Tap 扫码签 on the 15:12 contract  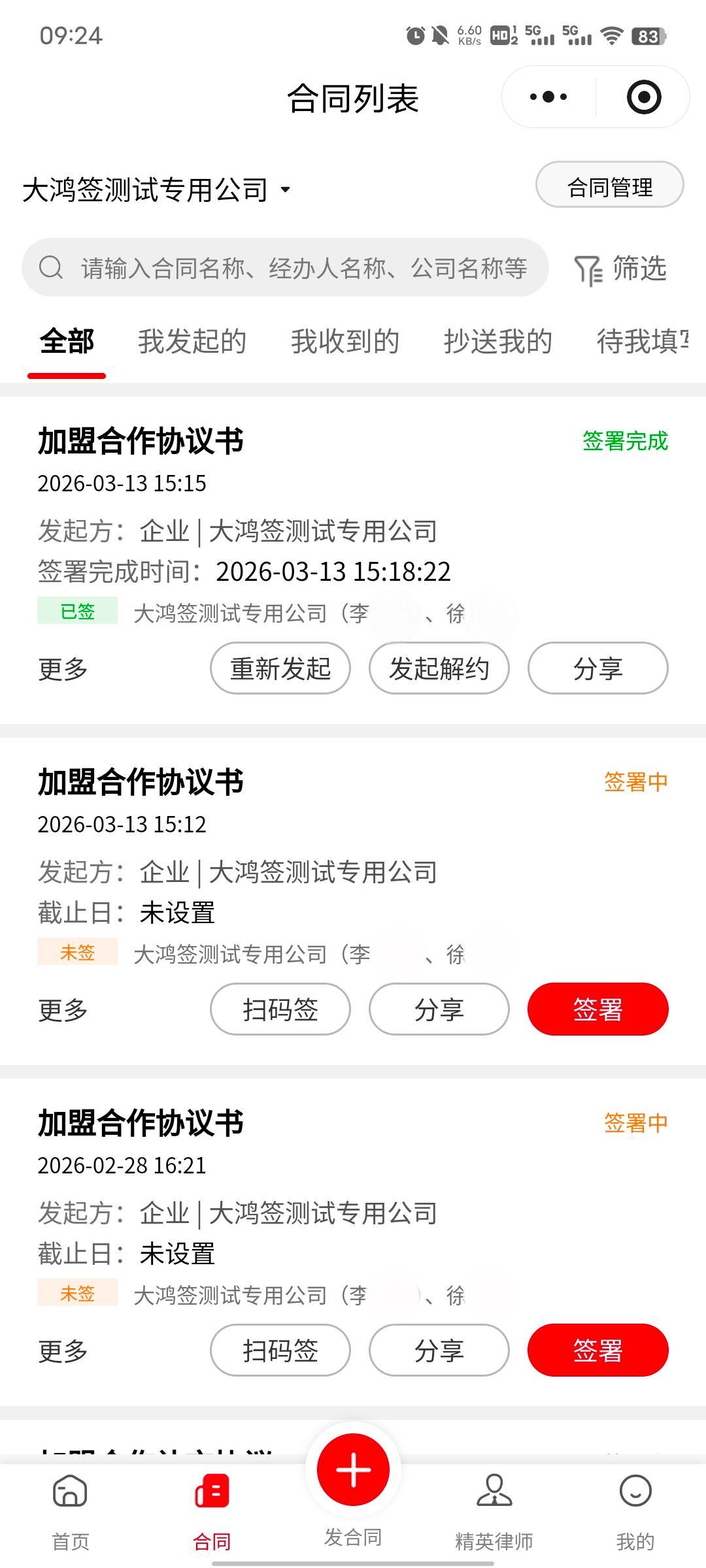pyautogui.click(x=280, y=1009)
